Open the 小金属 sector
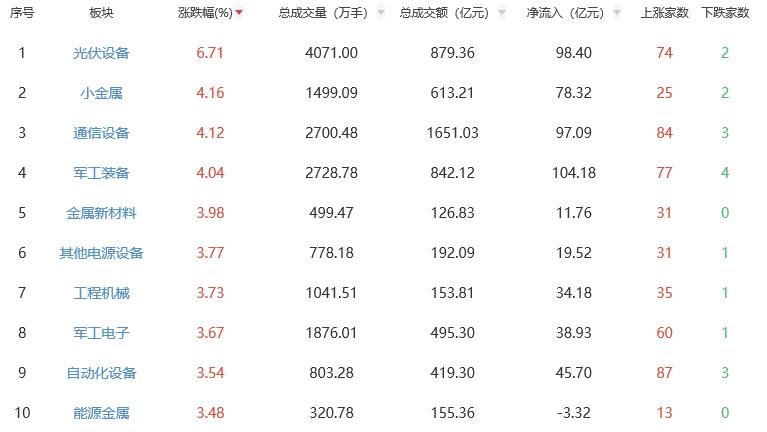767x432 pixels. (101, 93)
